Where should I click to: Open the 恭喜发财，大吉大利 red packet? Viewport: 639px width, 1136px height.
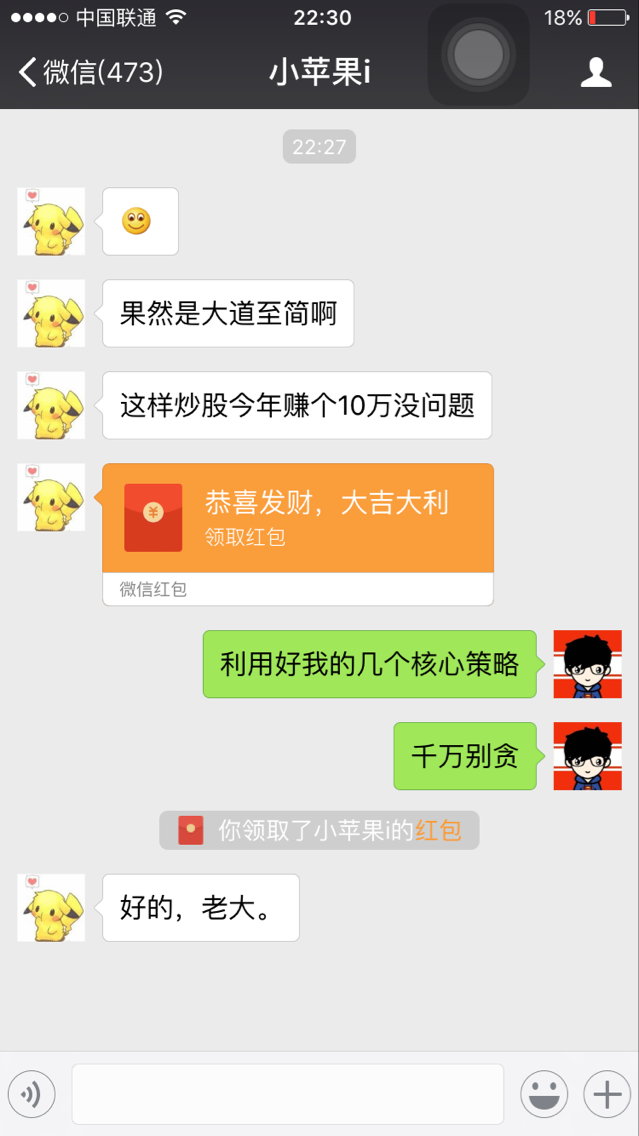pyautogui.click(x=297, y=518)
